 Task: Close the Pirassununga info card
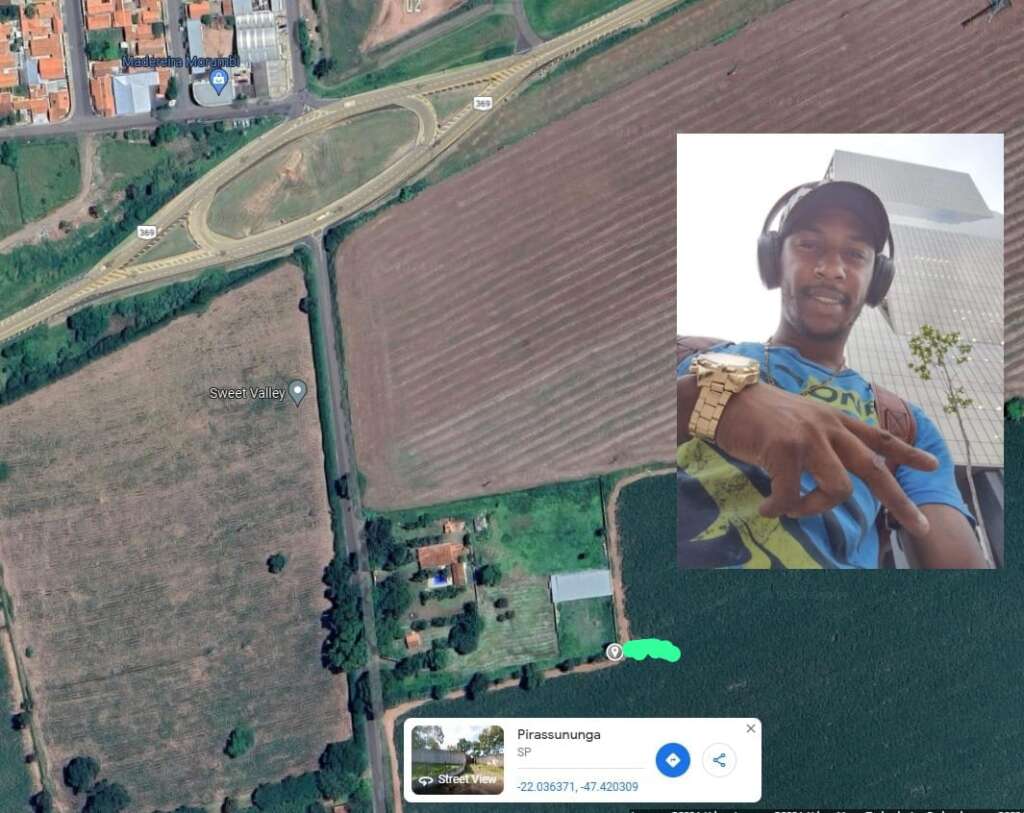coord(750,729)
